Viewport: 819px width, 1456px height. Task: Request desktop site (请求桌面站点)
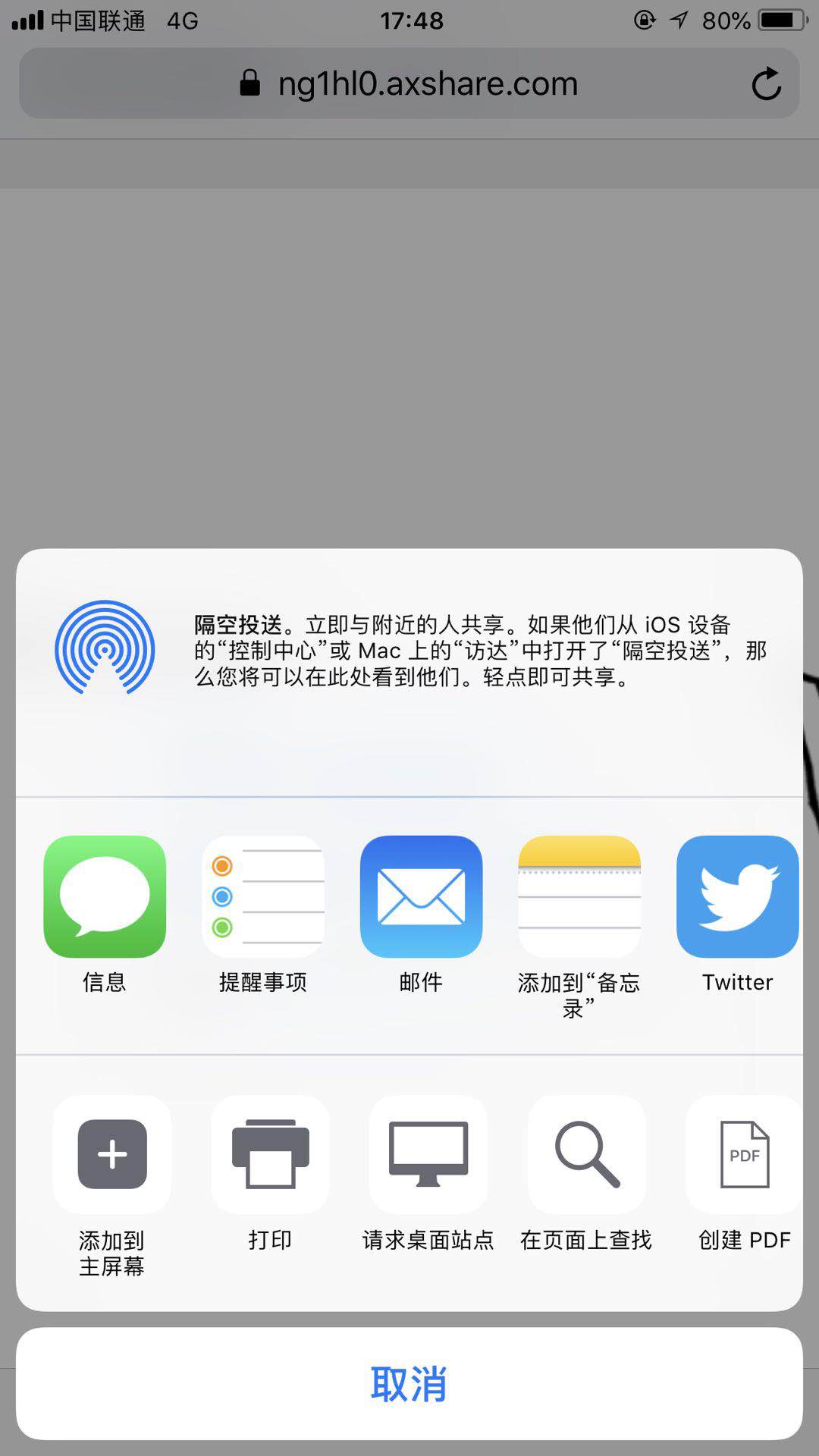tap(428, 1155)
